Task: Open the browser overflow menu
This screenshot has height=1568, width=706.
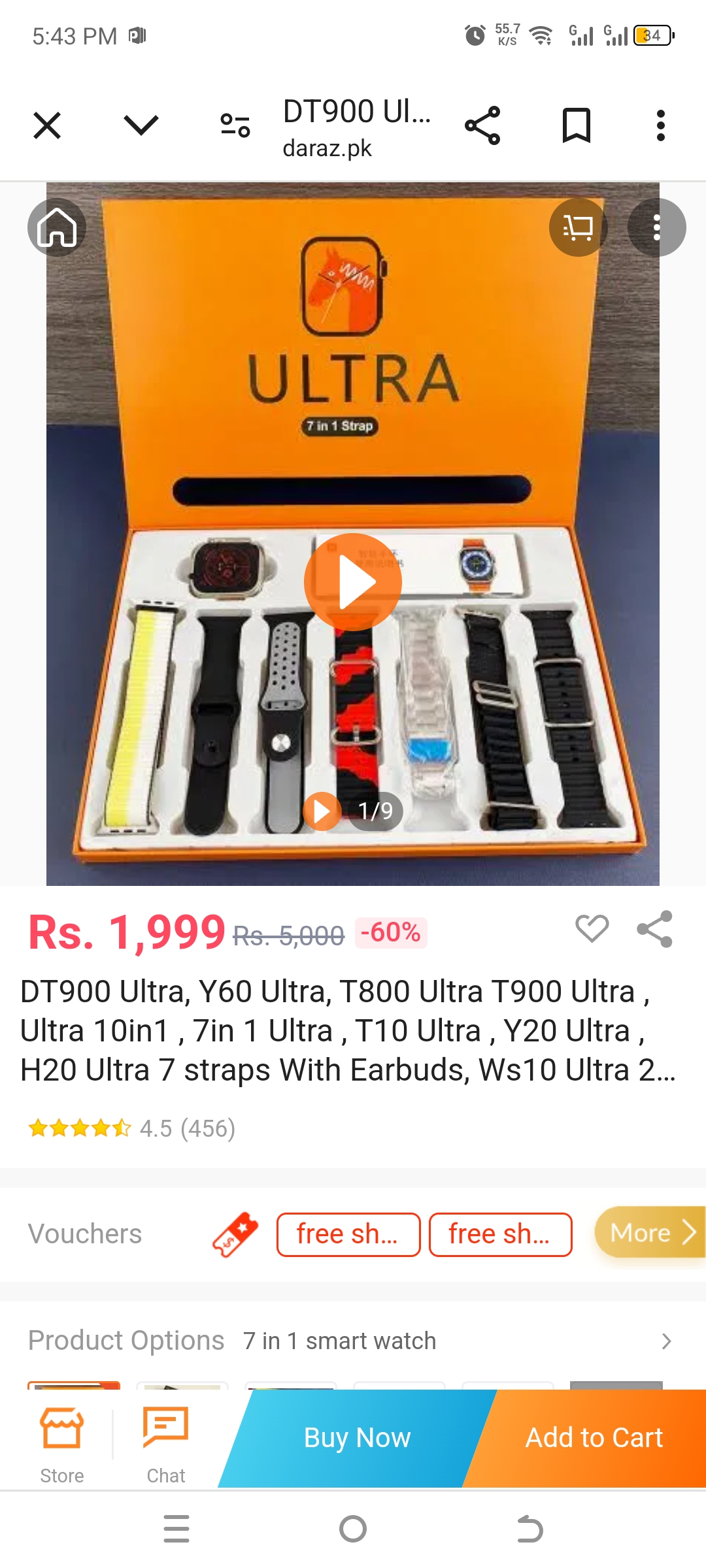Action: 661,125
